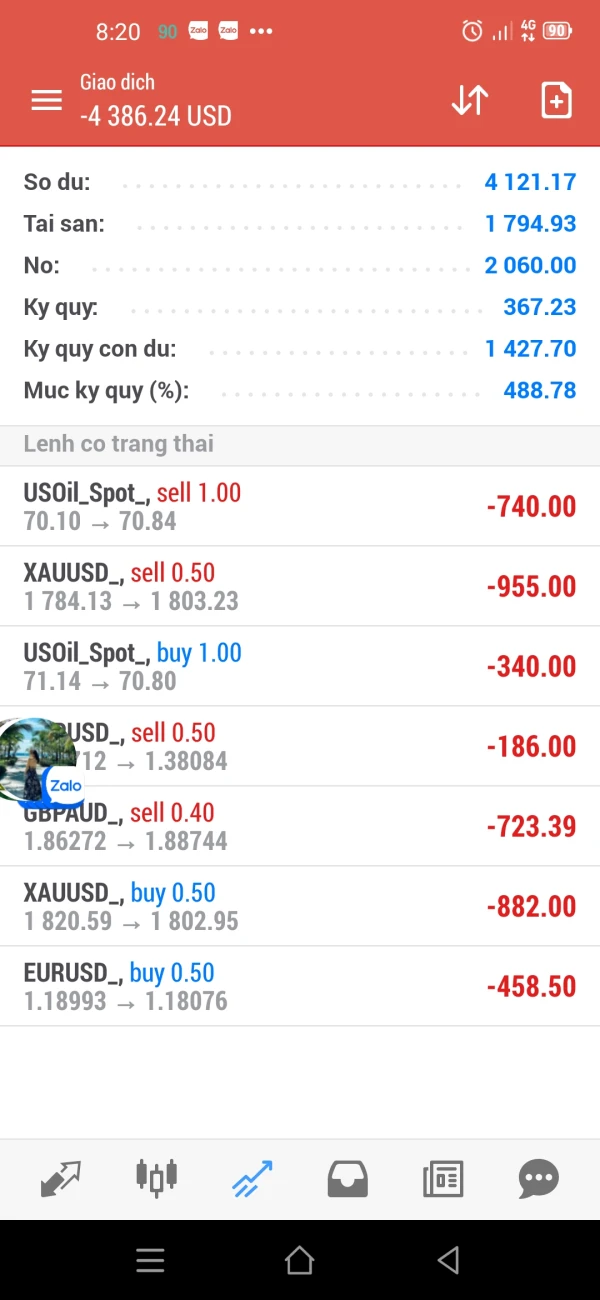Open the floating Zalo chat bubble
Screen dimensions: 600x1300
pos(38,761)
